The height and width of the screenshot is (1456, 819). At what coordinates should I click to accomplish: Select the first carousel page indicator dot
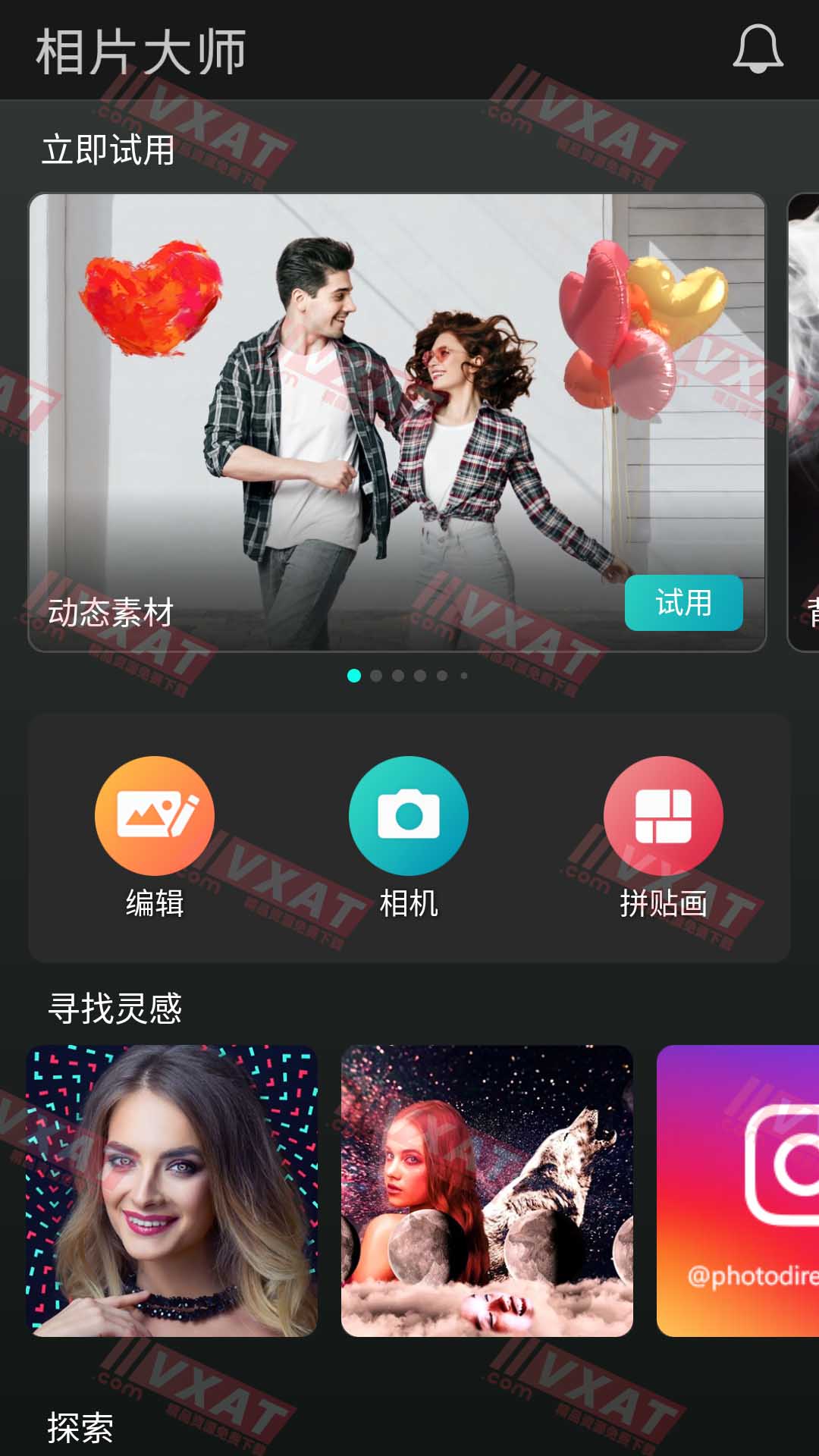coord(353,676)
